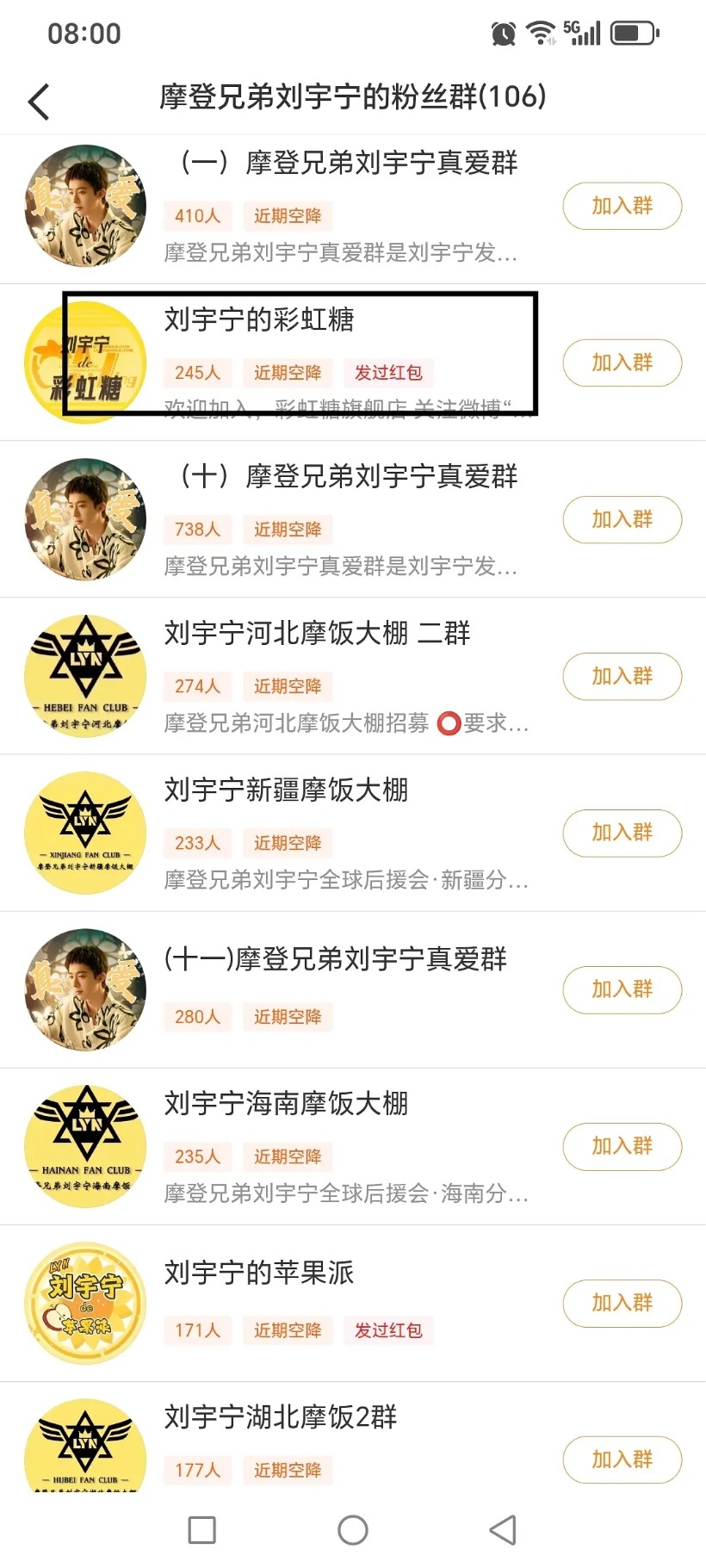Join the 刘宇宁新疆摩饭大棚 group
The width and height of the screenshot is (706, 1568).
click(622, 833)
